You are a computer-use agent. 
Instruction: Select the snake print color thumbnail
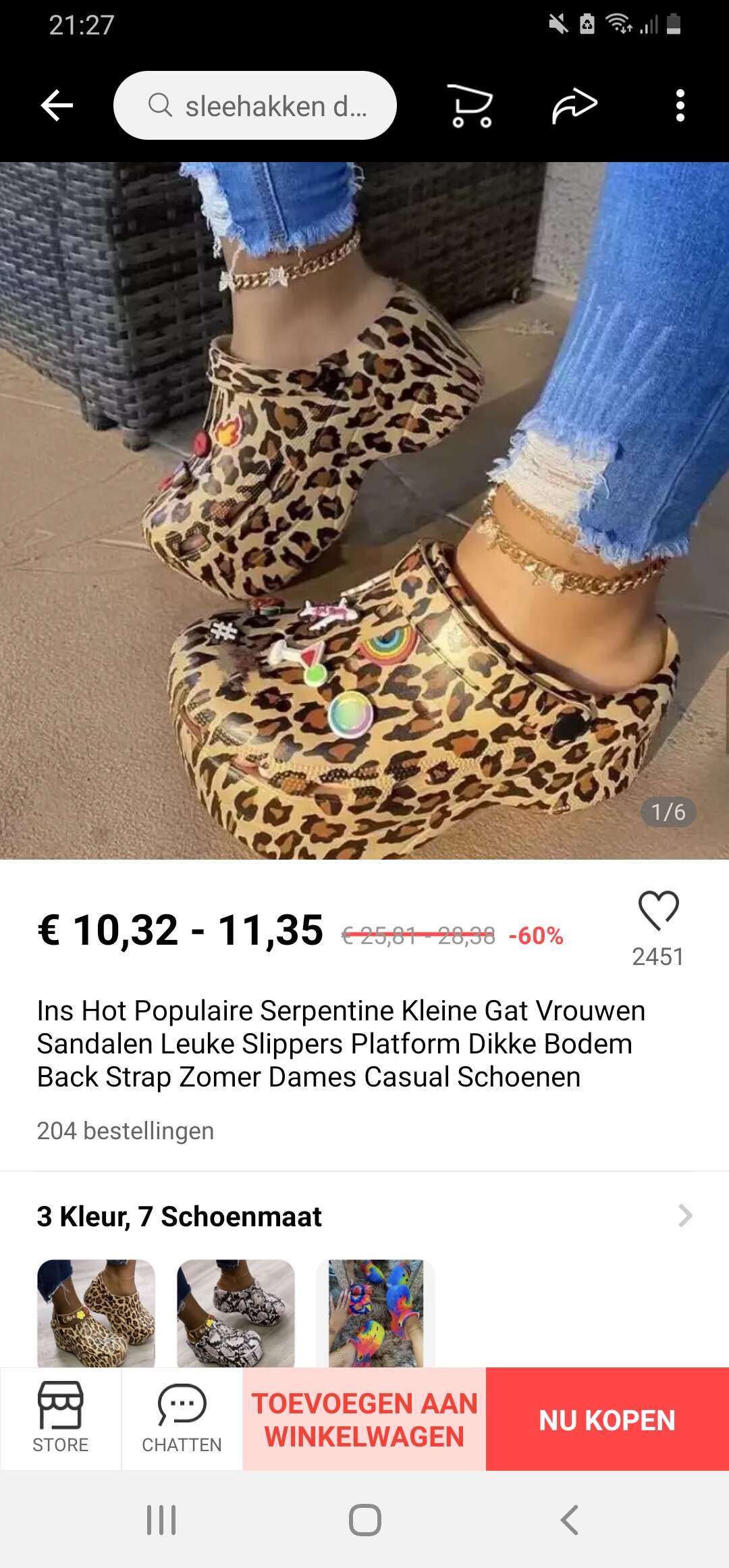[x=236, y=1313]
